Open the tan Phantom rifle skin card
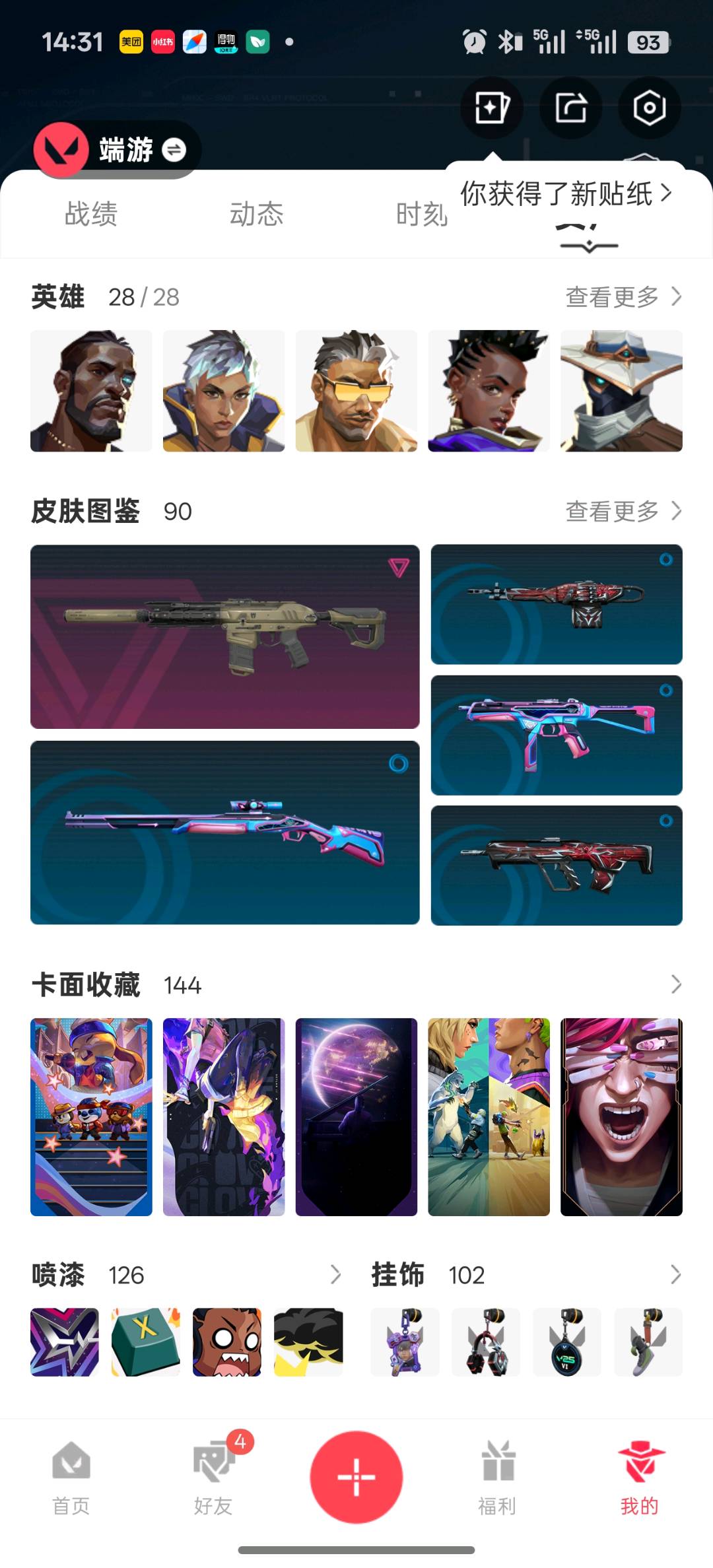Viewport: 713px width, 1568px height. (224, 636)
